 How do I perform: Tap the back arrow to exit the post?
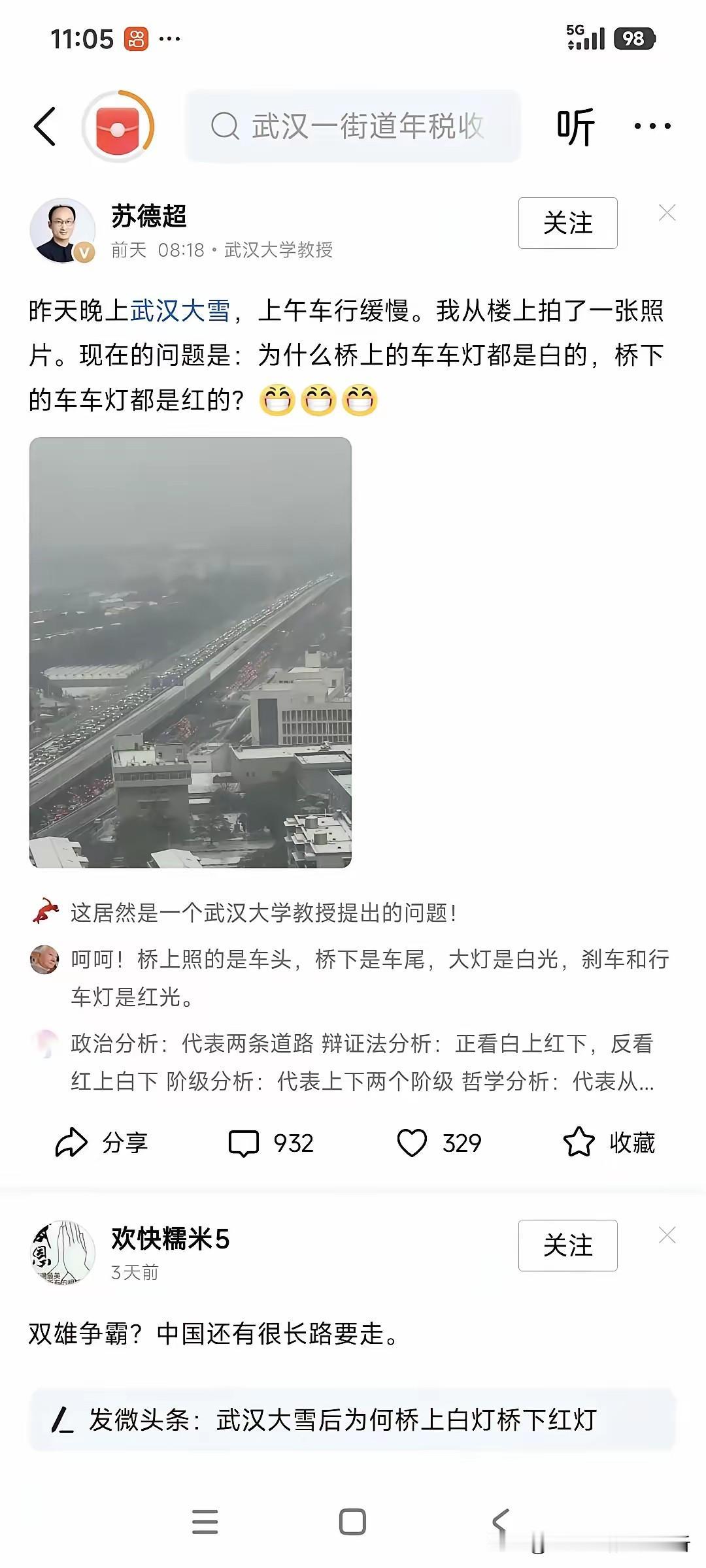(44, 125)
